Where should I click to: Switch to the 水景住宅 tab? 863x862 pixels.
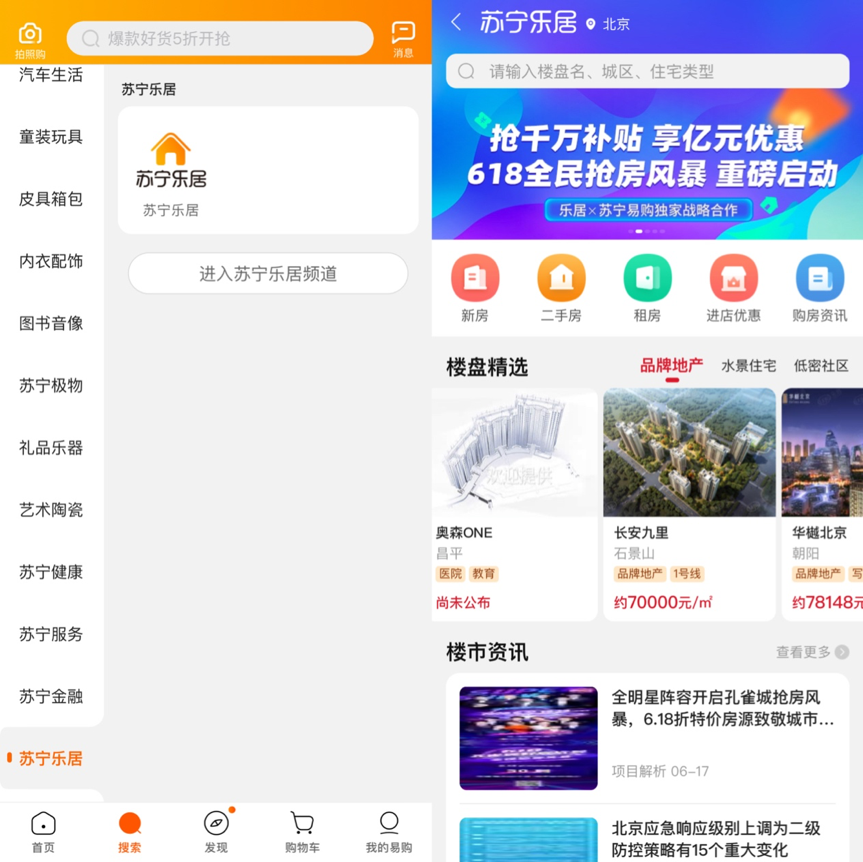coord(749,366)
